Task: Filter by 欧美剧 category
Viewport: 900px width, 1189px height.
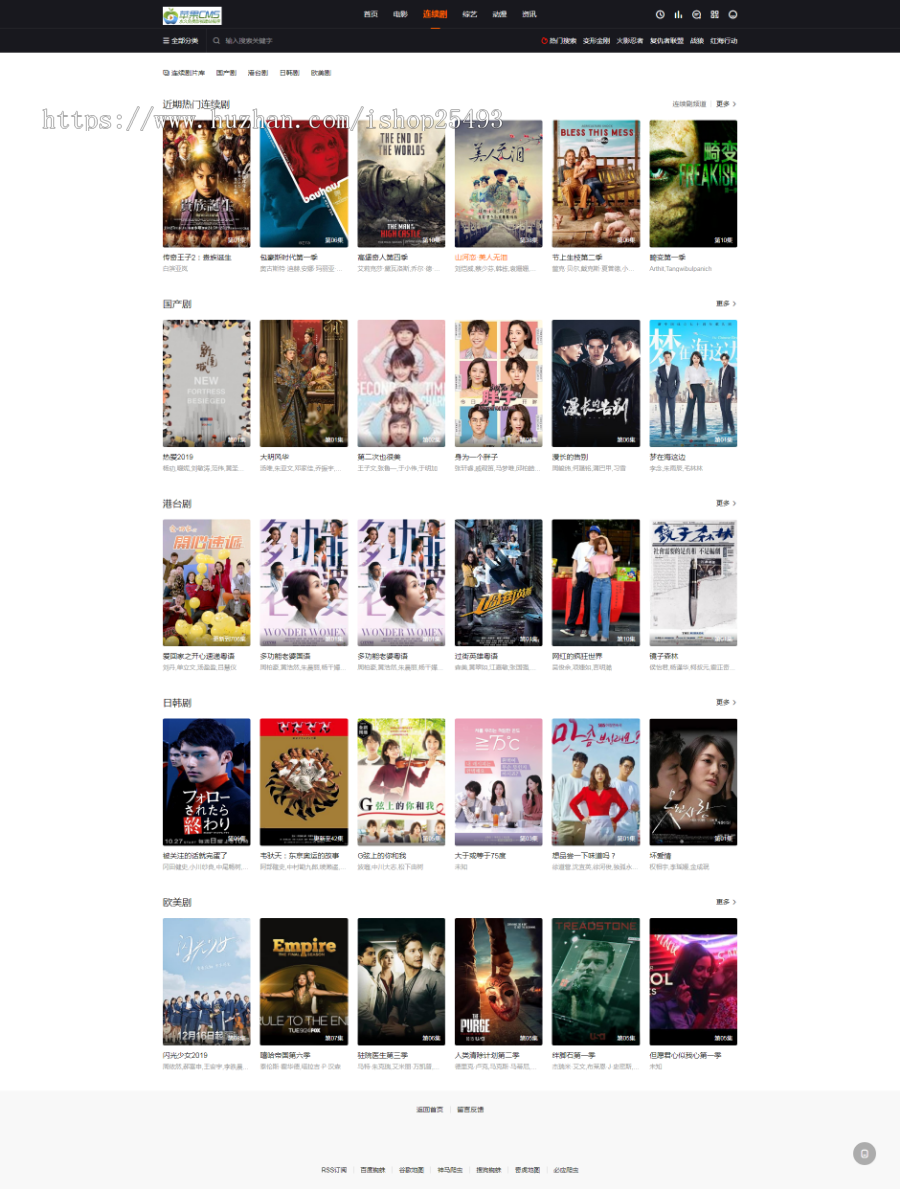Action: [x=320, y=73]
